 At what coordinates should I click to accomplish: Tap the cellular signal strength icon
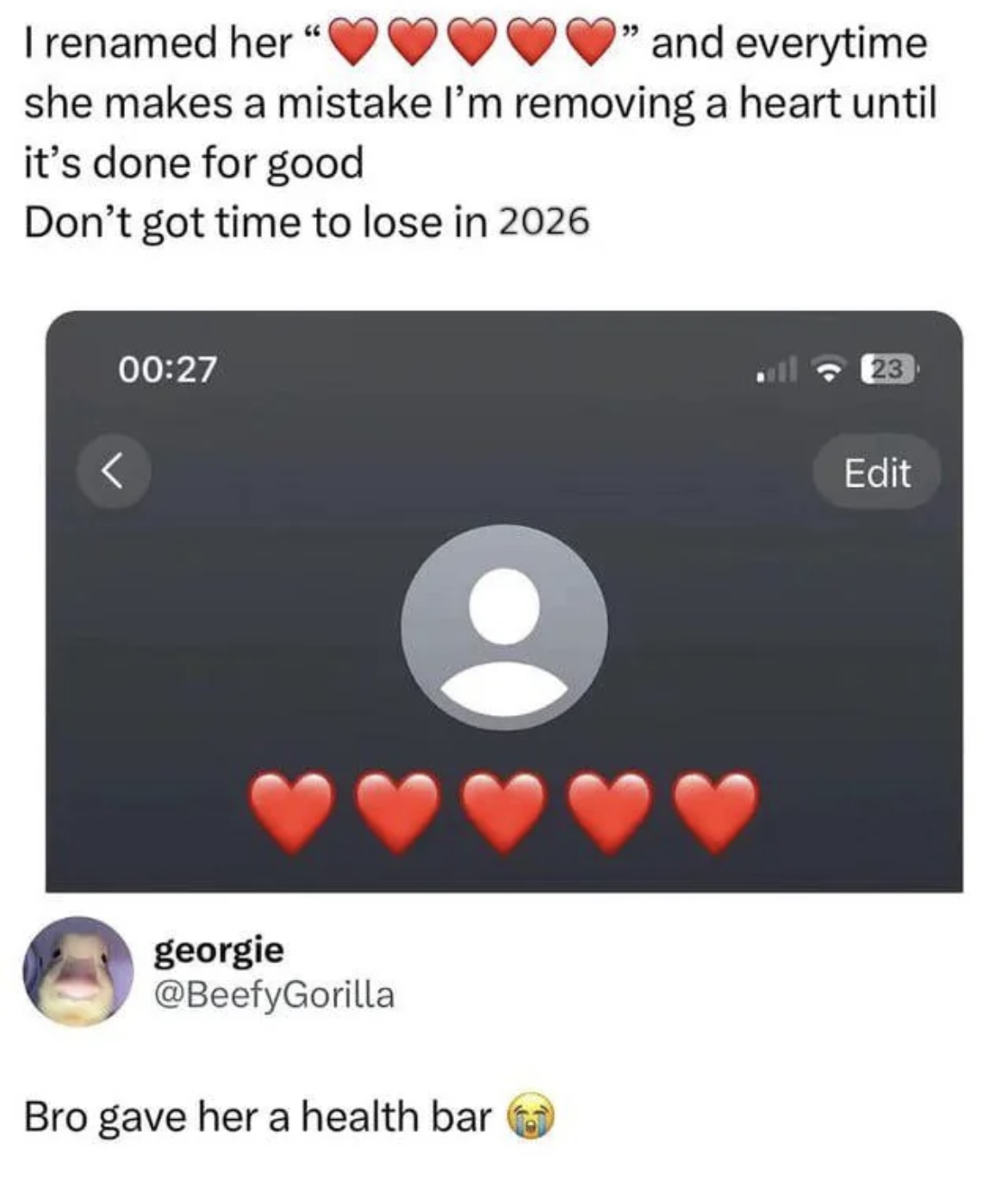click(778, 370)
